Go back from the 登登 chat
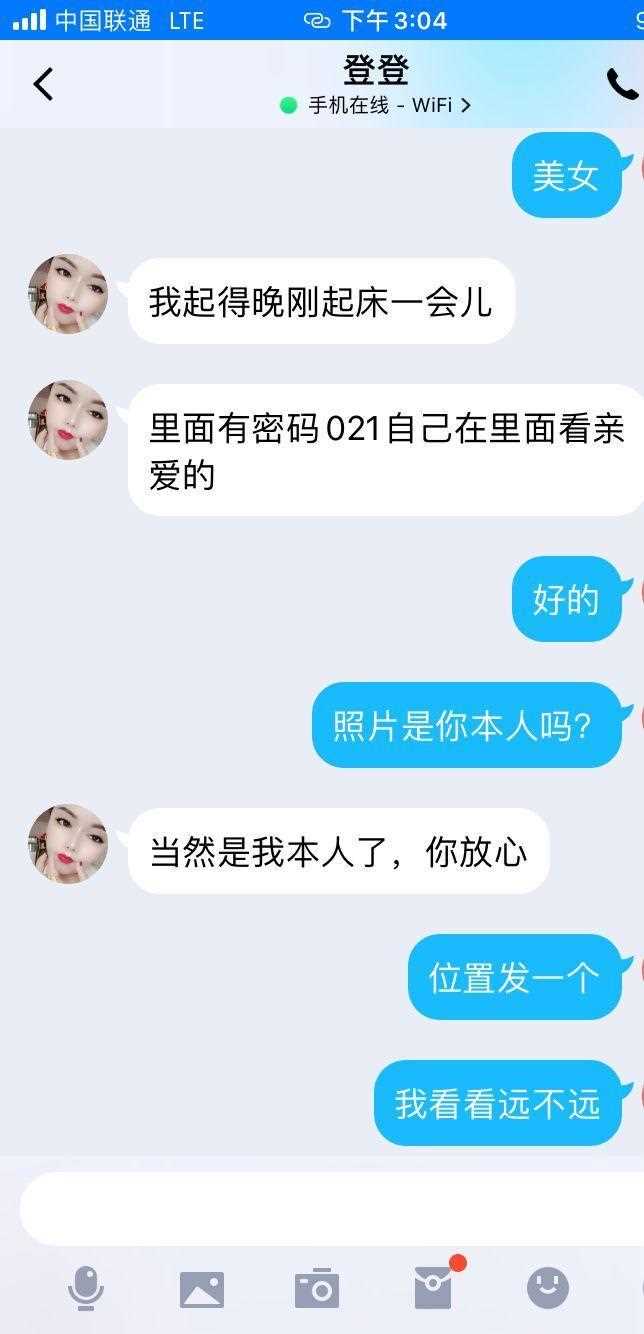Image resolution: width=644 pixels, height=1334 pixels. click(x=43, y=85)
